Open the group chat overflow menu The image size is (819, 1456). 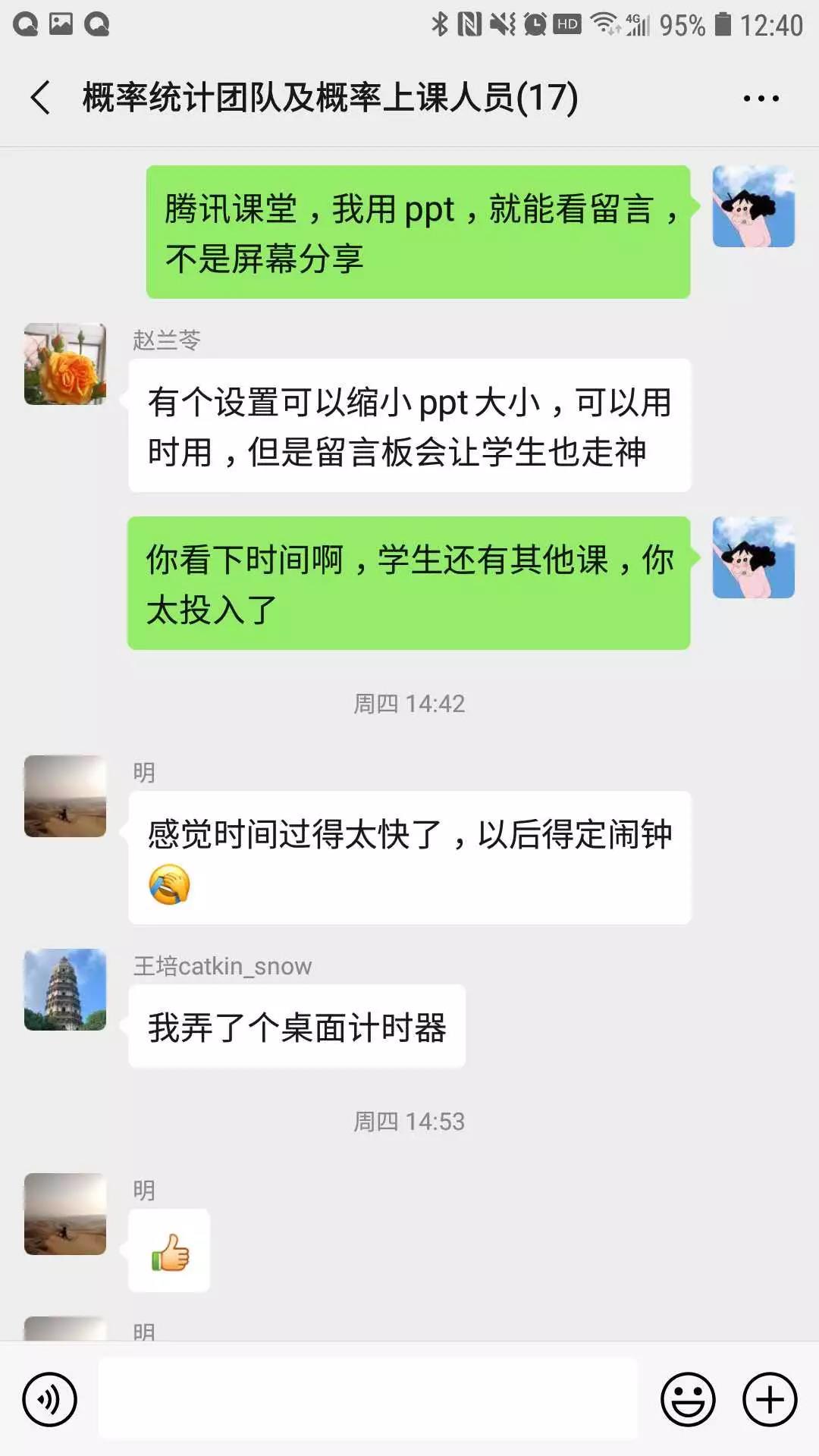click(761, 99)
